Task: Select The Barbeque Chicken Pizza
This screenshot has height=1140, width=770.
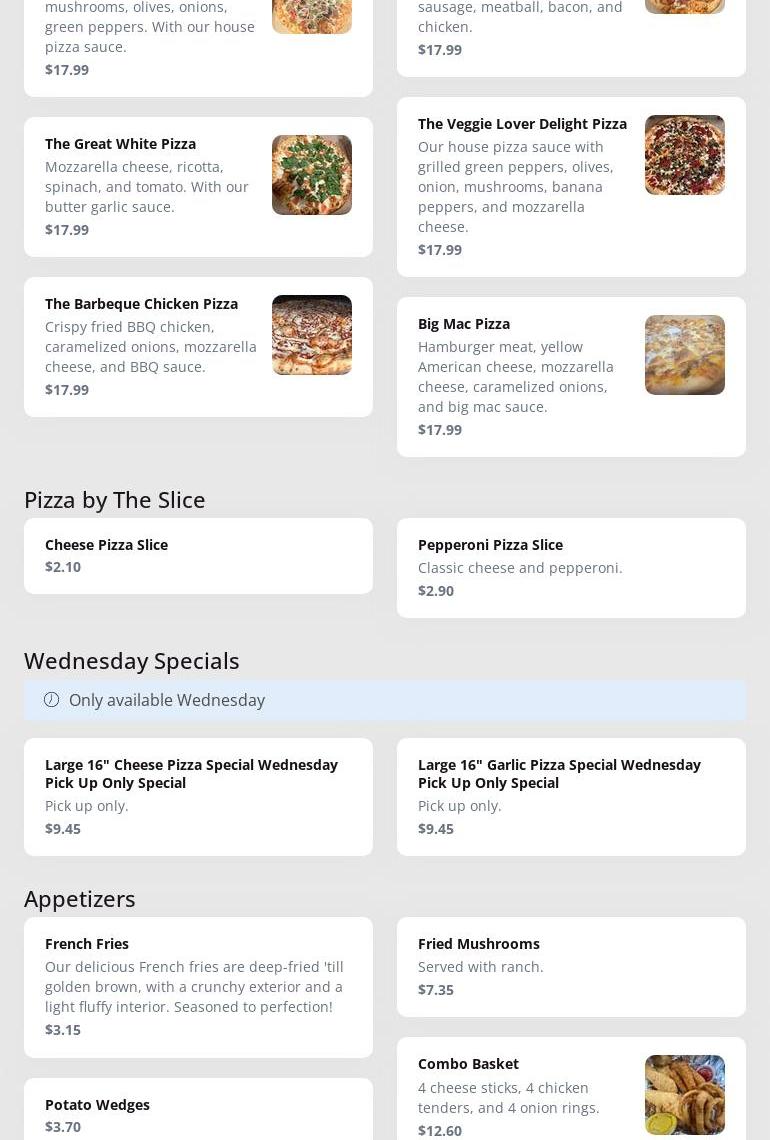Action: click(x=198, y=347)
